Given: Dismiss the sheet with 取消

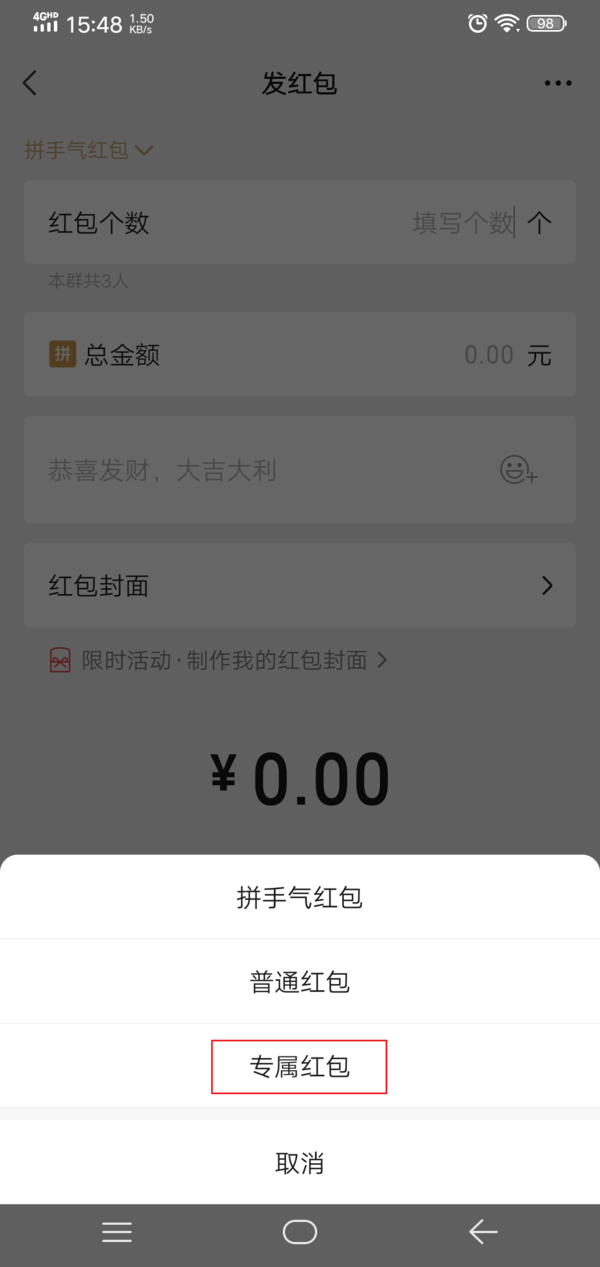Looking at the screenshot, I should [299, 1163].
